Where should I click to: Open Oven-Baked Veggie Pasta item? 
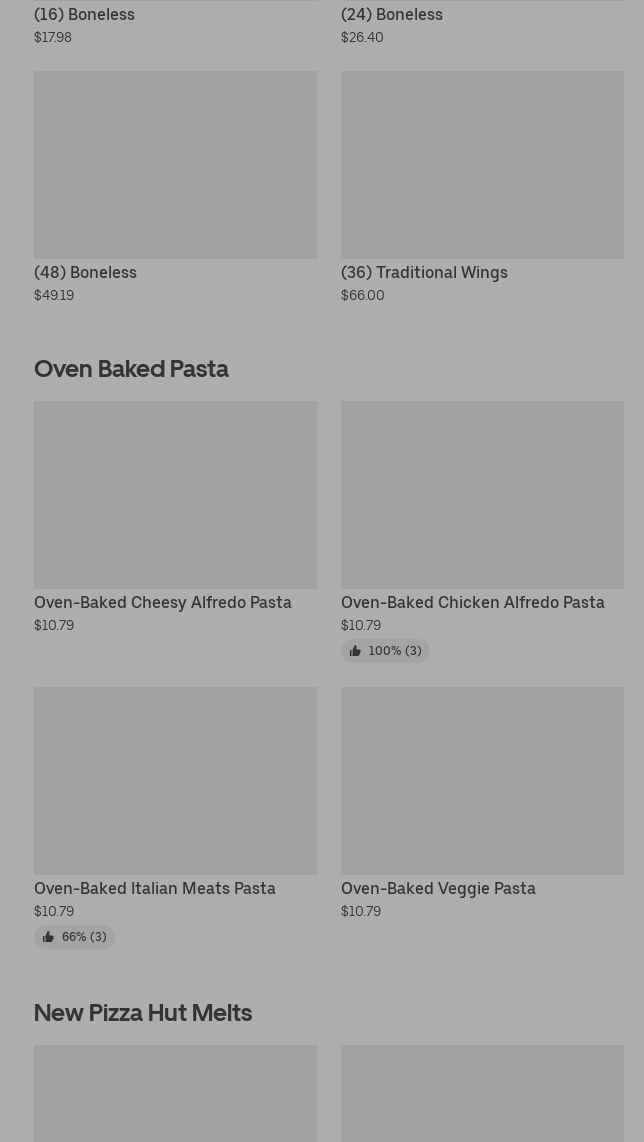coord(482,781)
